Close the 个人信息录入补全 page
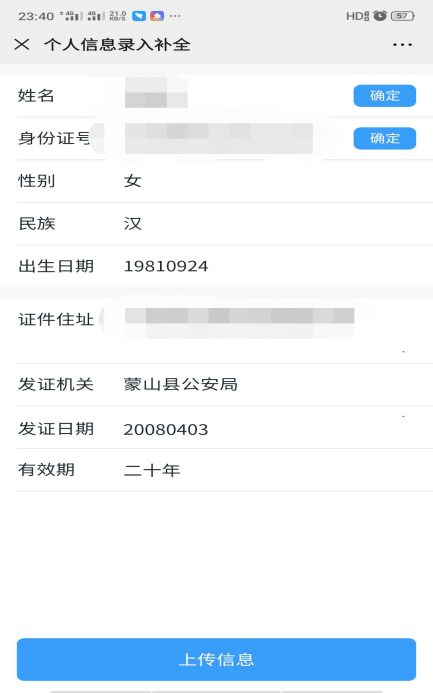Screen dimensions: 433x693 pos(22,44)
